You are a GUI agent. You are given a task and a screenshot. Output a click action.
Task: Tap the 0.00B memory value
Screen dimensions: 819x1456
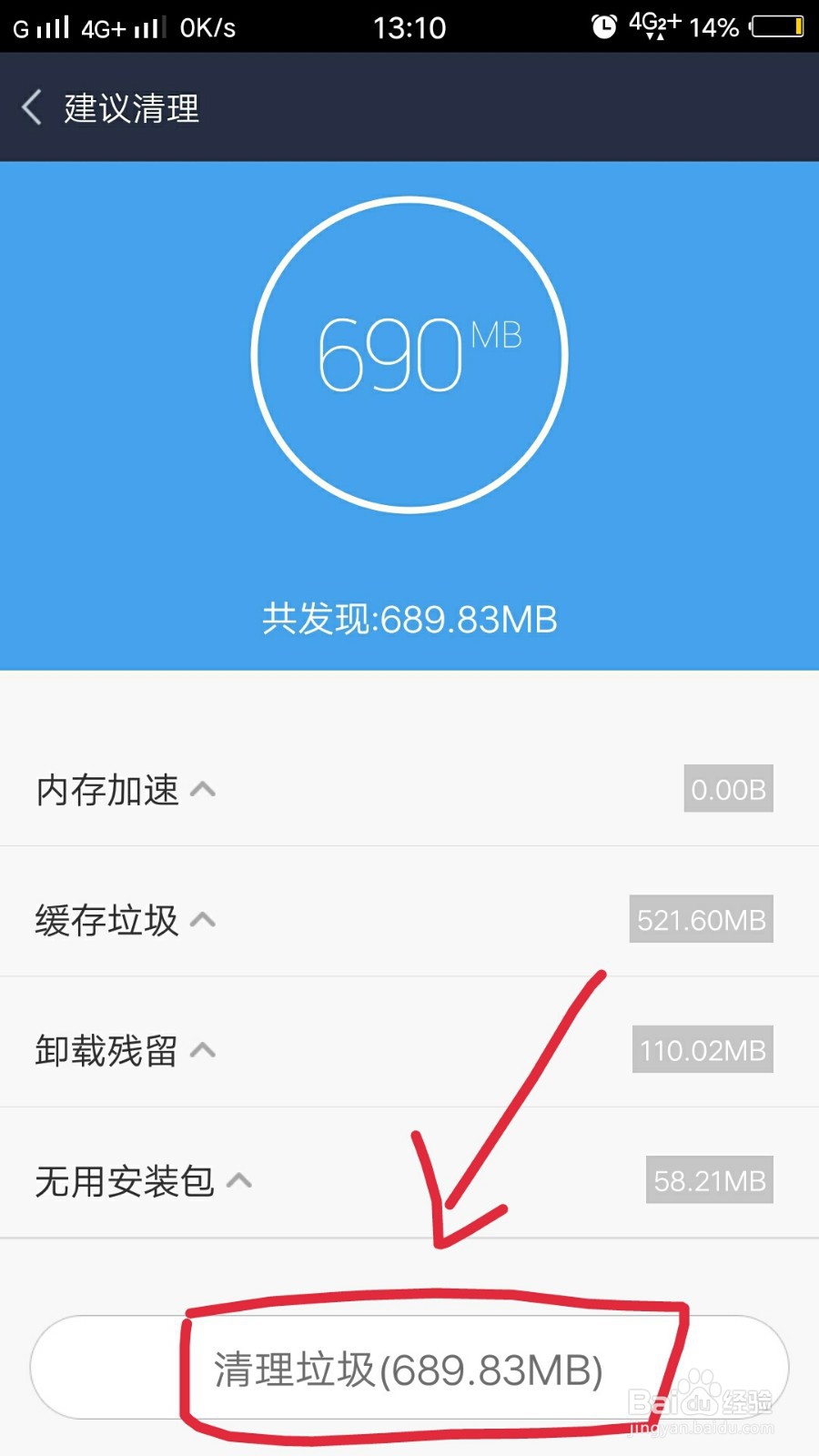point(726,790)
